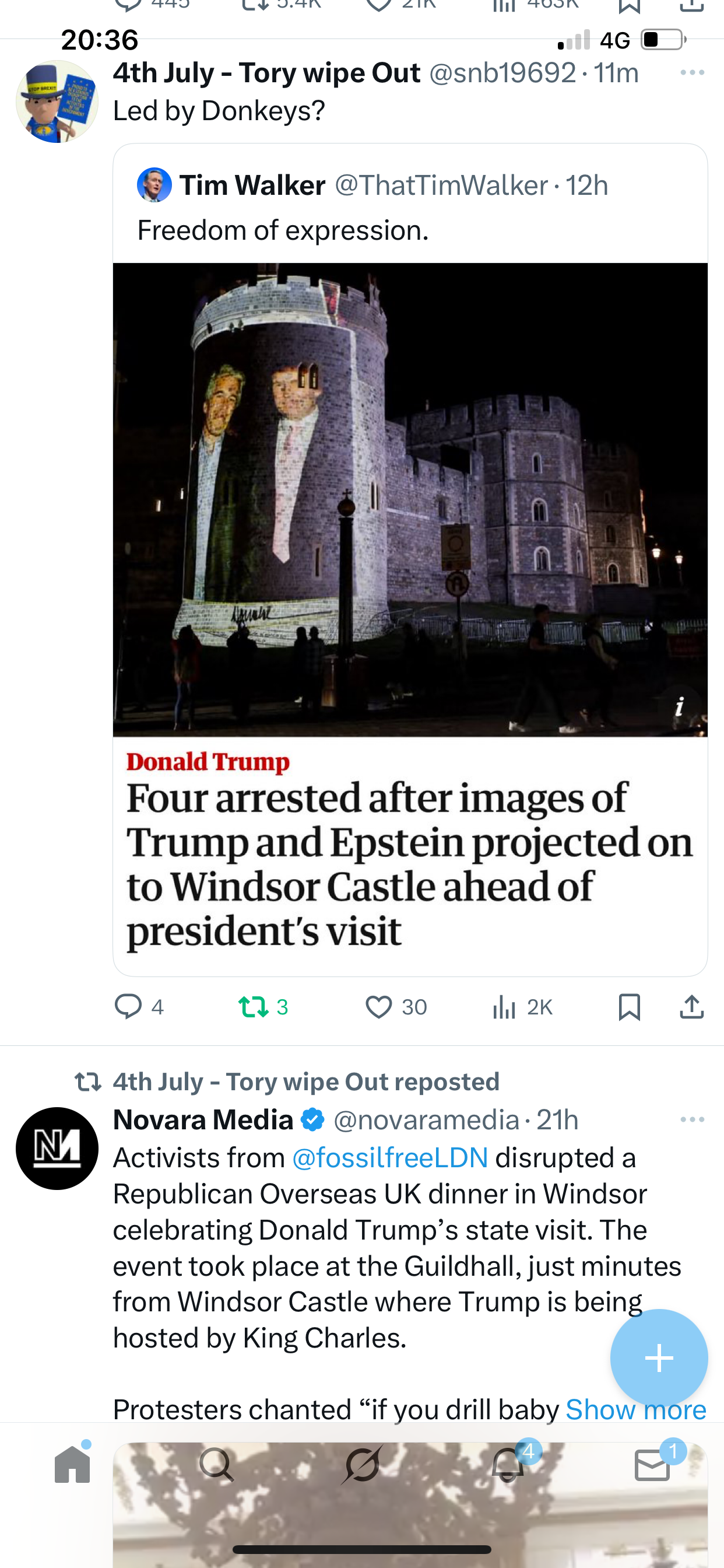Share the Led by Donkeys post
This screenshot has height=1568, width=724.
point(692,1006)
